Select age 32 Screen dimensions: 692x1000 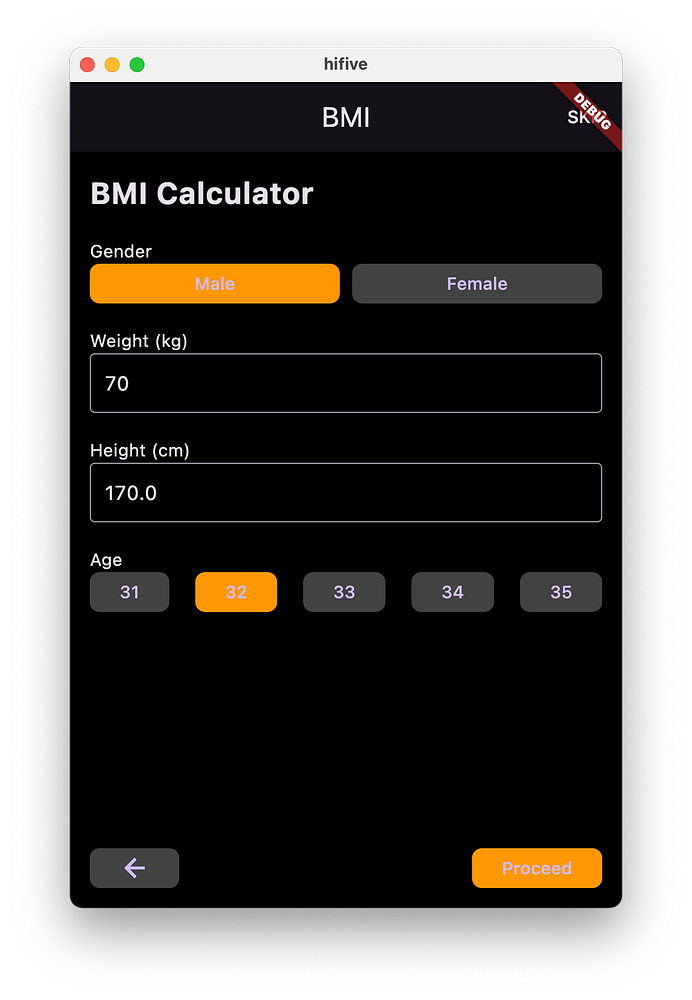click(x=236, y=592)
